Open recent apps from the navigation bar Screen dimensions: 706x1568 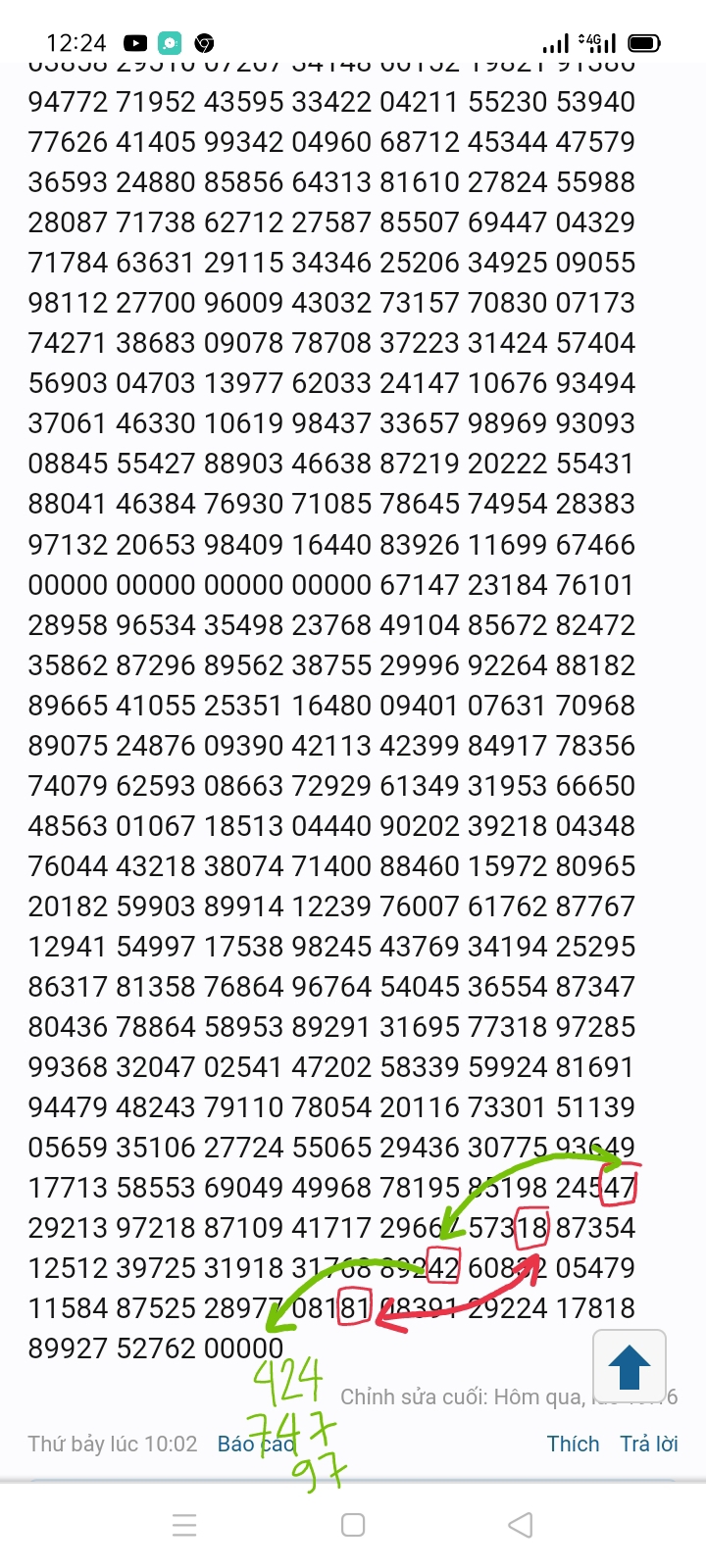[184, 1525]
